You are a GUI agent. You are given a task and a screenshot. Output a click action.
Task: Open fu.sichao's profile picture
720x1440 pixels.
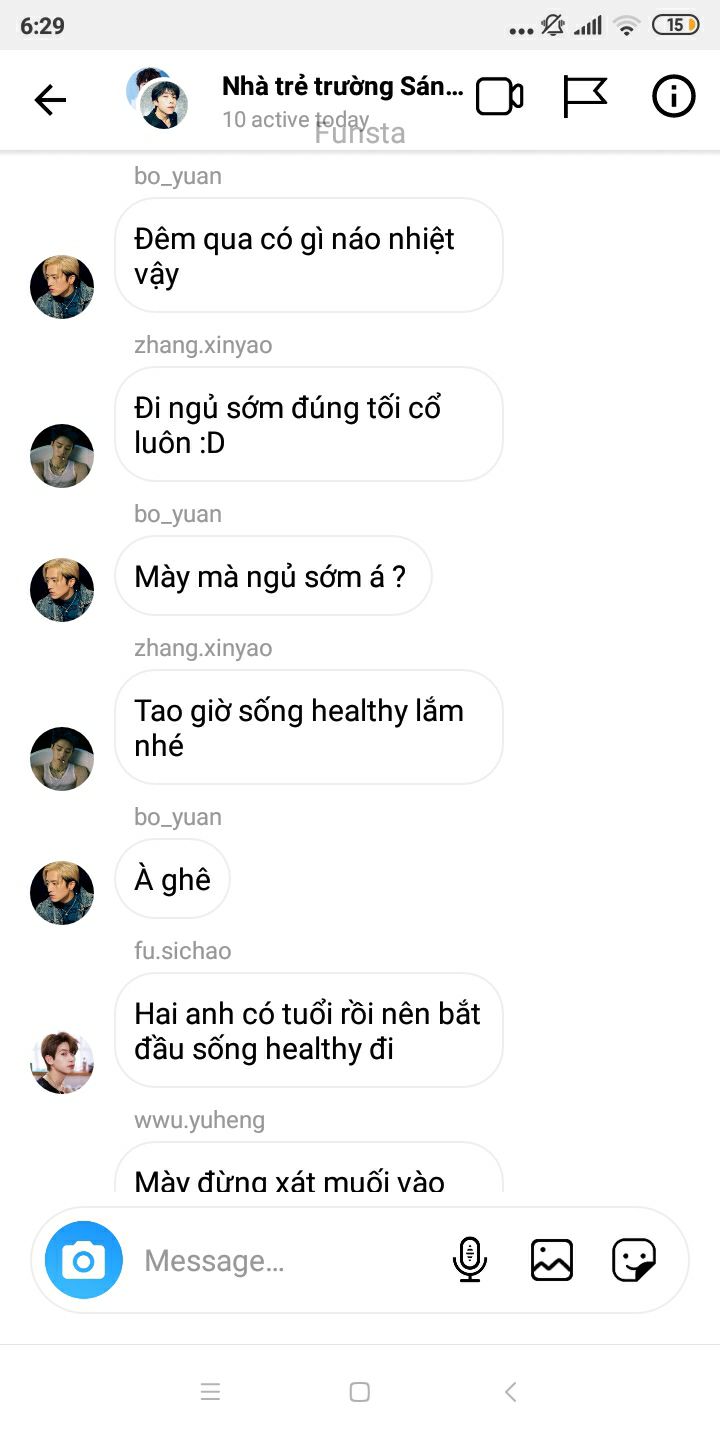pos(62,1062)
